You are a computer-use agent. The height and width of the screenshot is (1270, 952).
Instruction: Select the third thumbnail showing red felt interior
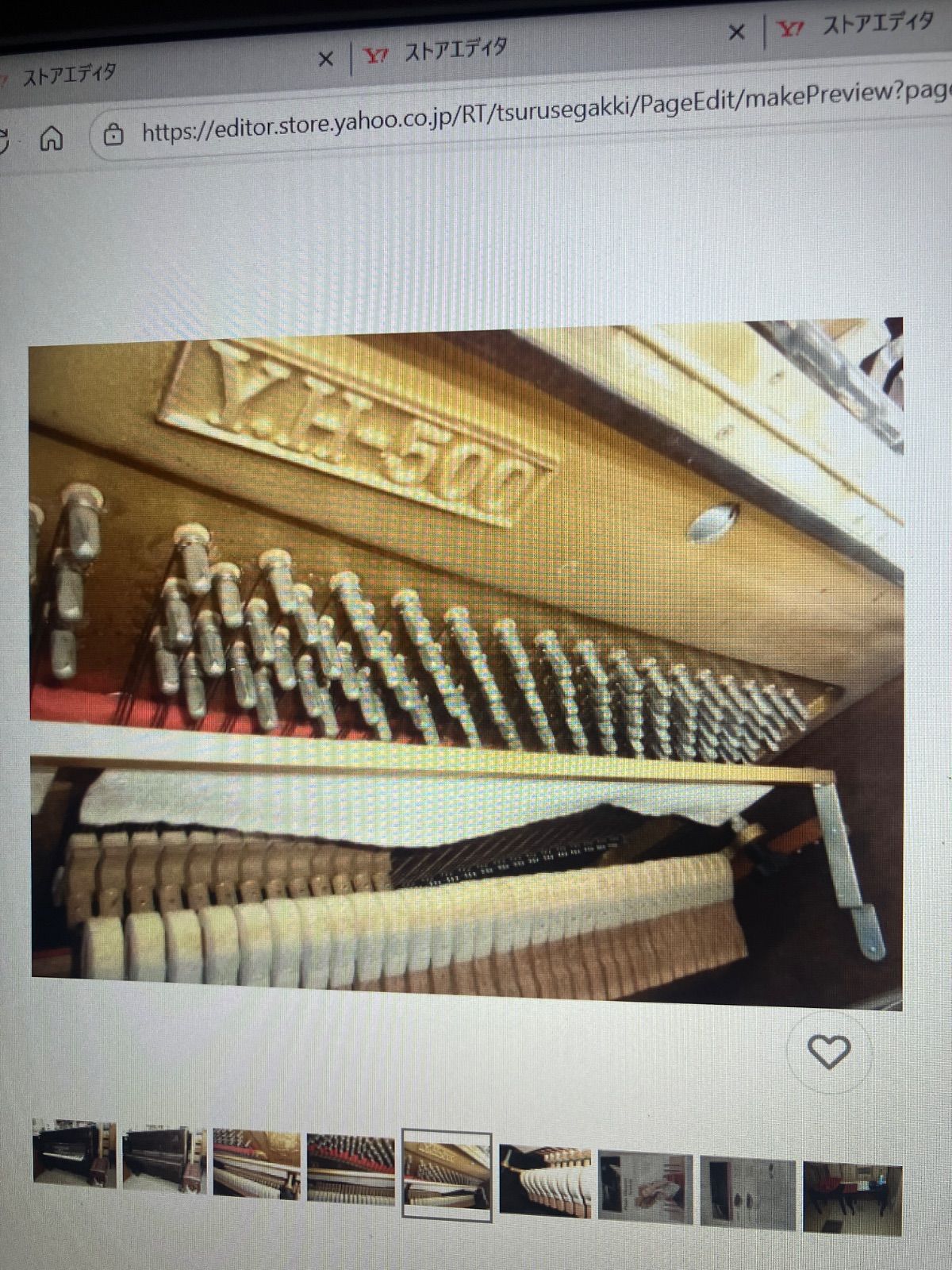(256, 1164)
